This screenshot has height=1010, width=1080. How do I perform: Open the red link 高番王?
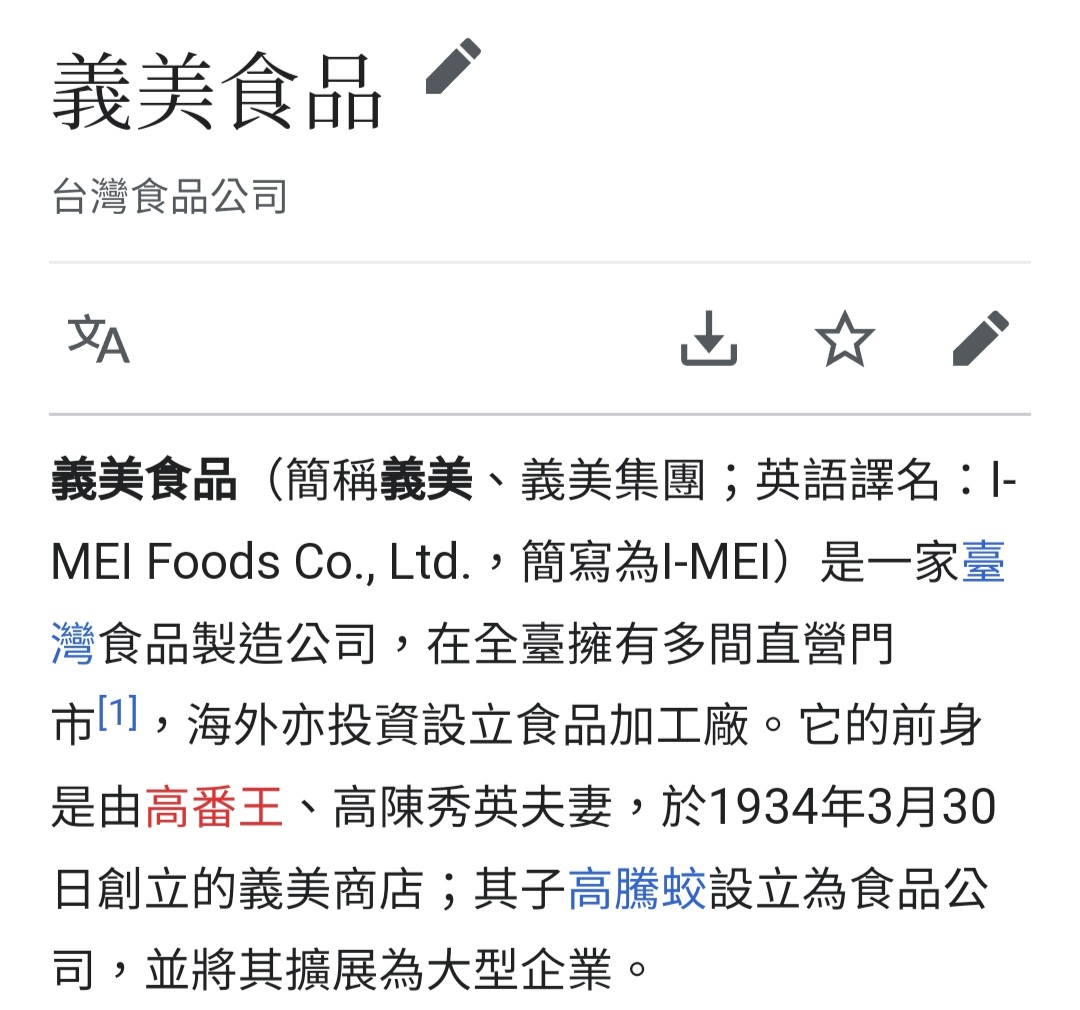tap(214, 809)
